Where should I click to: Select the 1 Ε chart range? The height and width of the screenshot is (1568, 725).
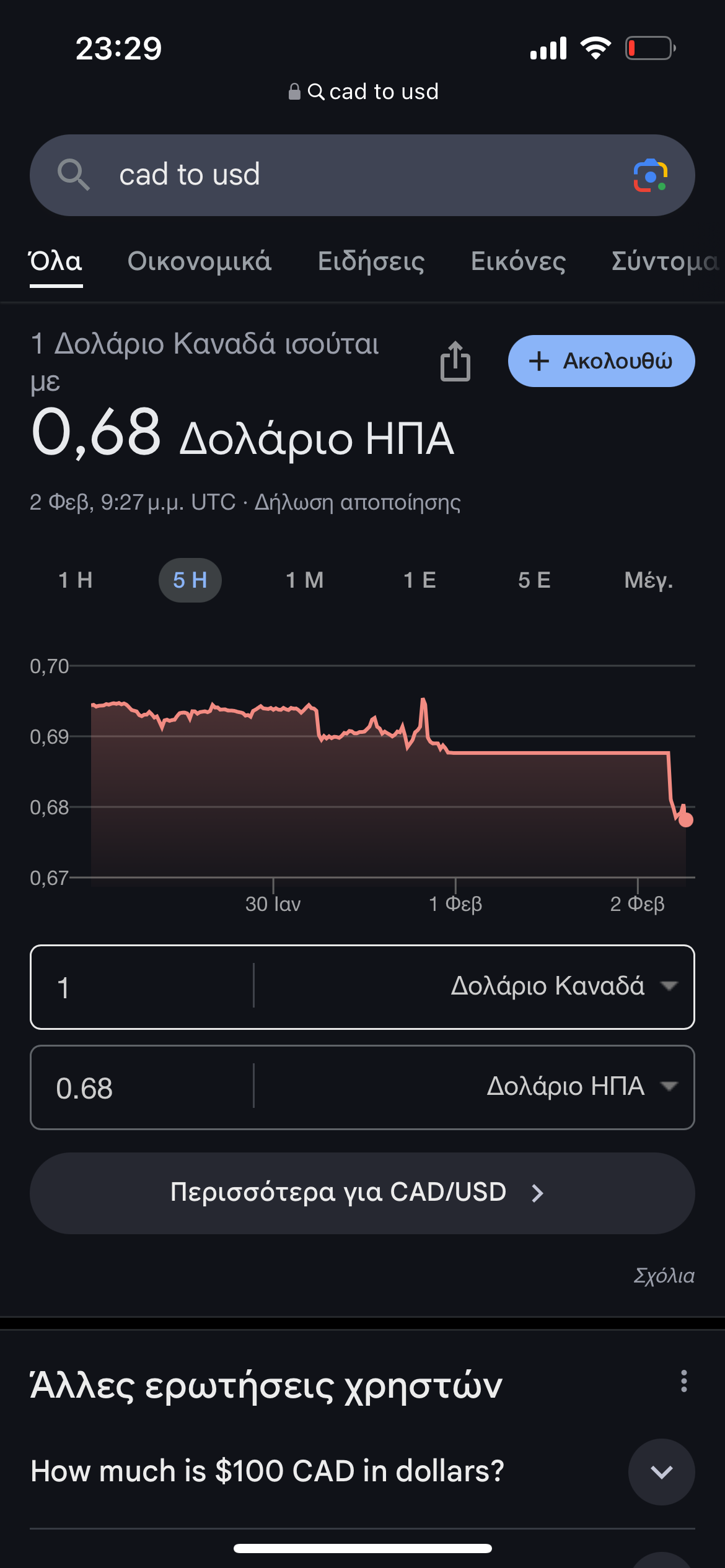click(420, 580)
